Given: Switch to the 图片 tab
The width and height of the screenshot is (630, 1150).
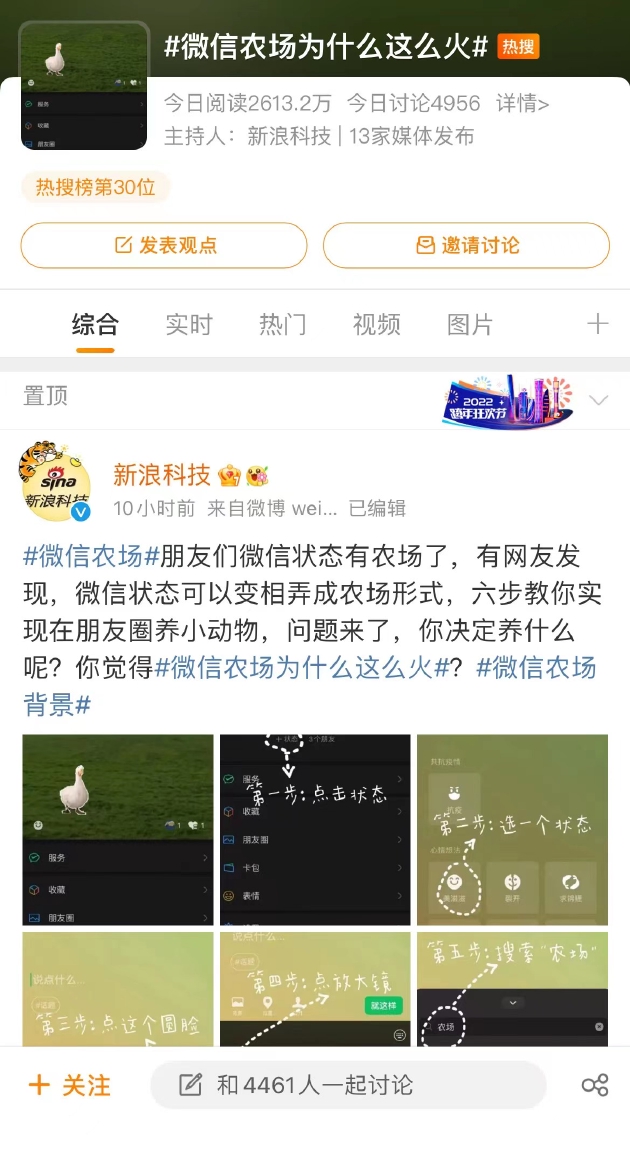Looking at the screenshot, I should [470, 324].
